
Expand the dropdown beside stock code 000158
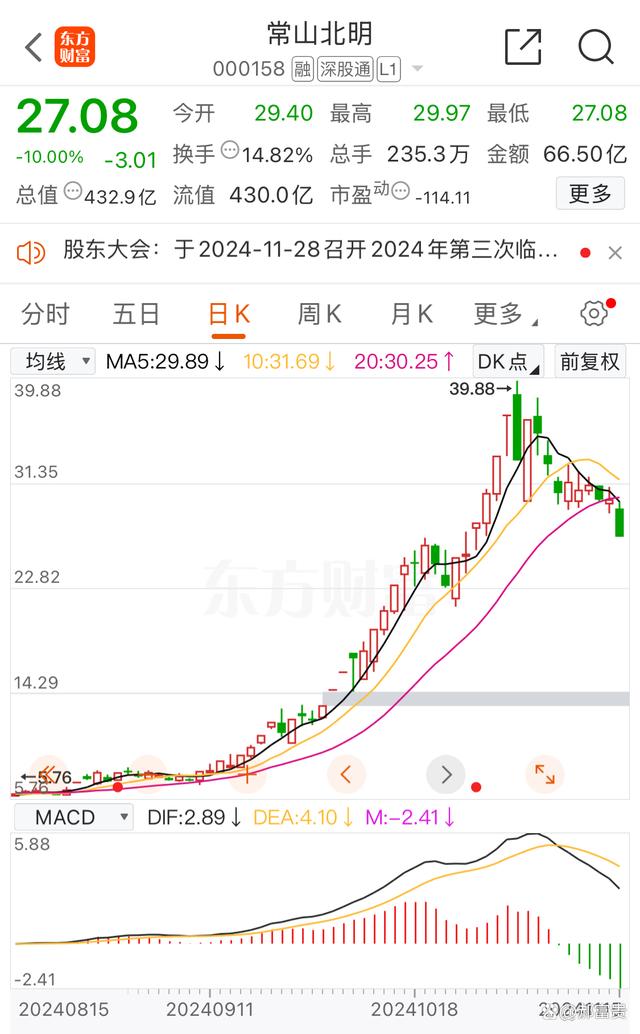coord(417,69)
